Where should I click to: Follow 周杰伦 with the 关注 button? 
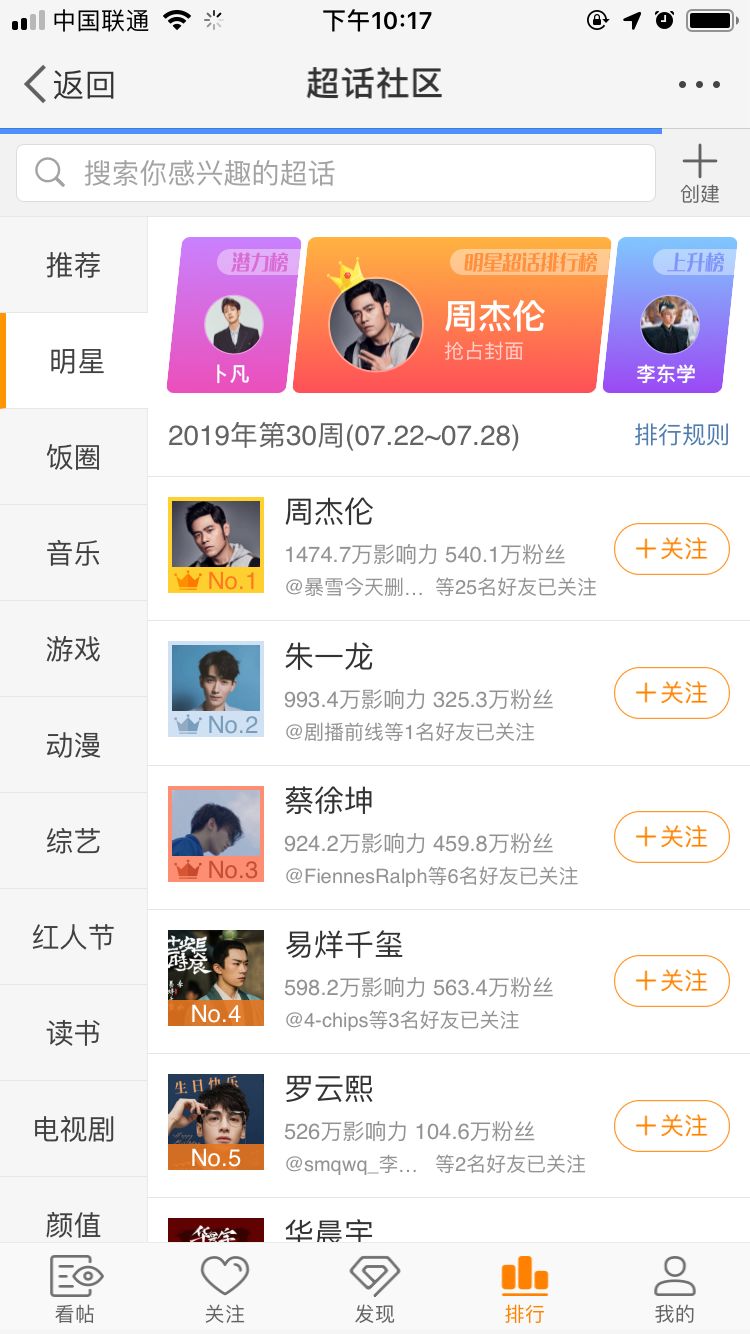[671, 549]
